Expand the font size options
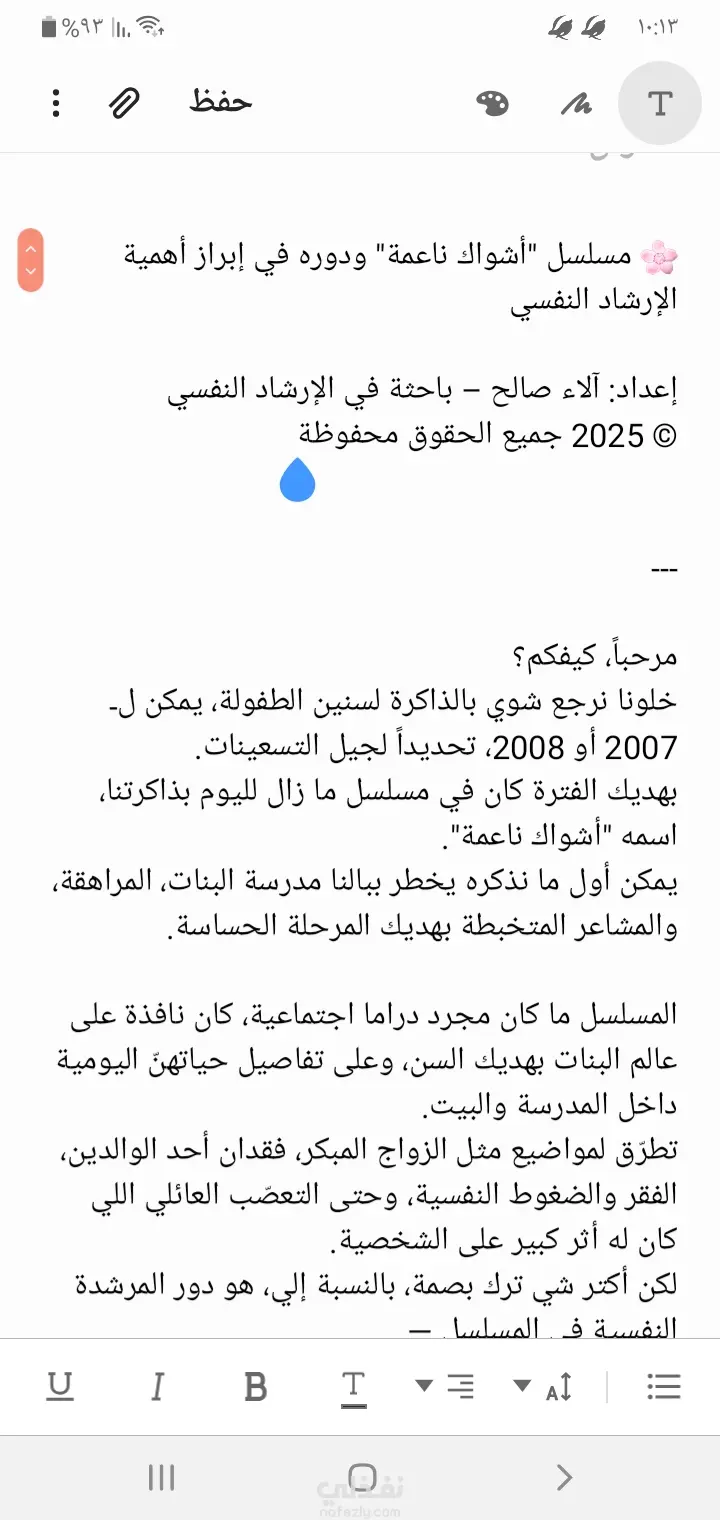 tap(544, 1387)
